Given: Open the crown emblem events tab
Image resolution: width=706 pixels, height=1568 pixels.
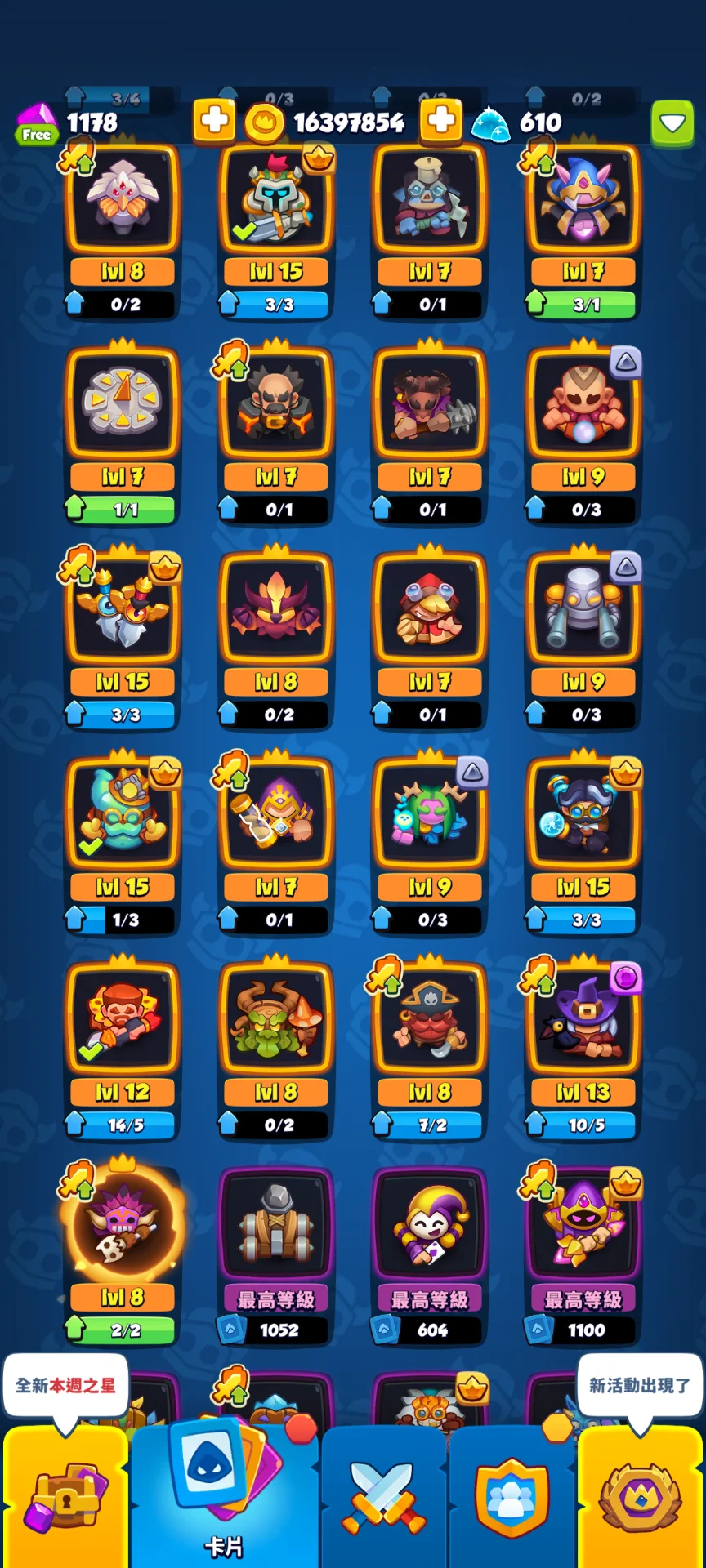Looking at the screenshot, I should [x=640, y=1499].
